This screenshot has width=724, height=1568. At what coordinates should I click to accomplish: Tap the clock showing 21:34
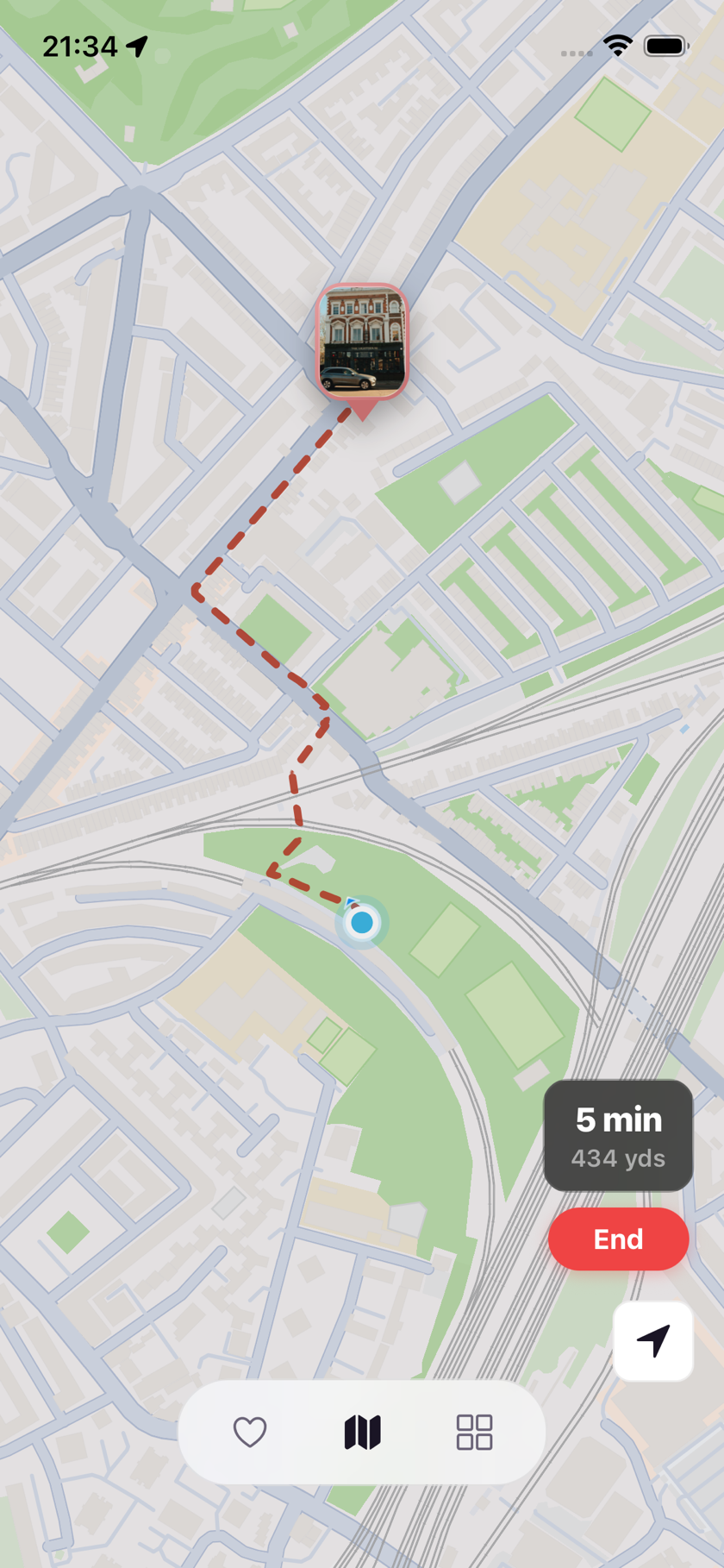[x=82, y=45]
